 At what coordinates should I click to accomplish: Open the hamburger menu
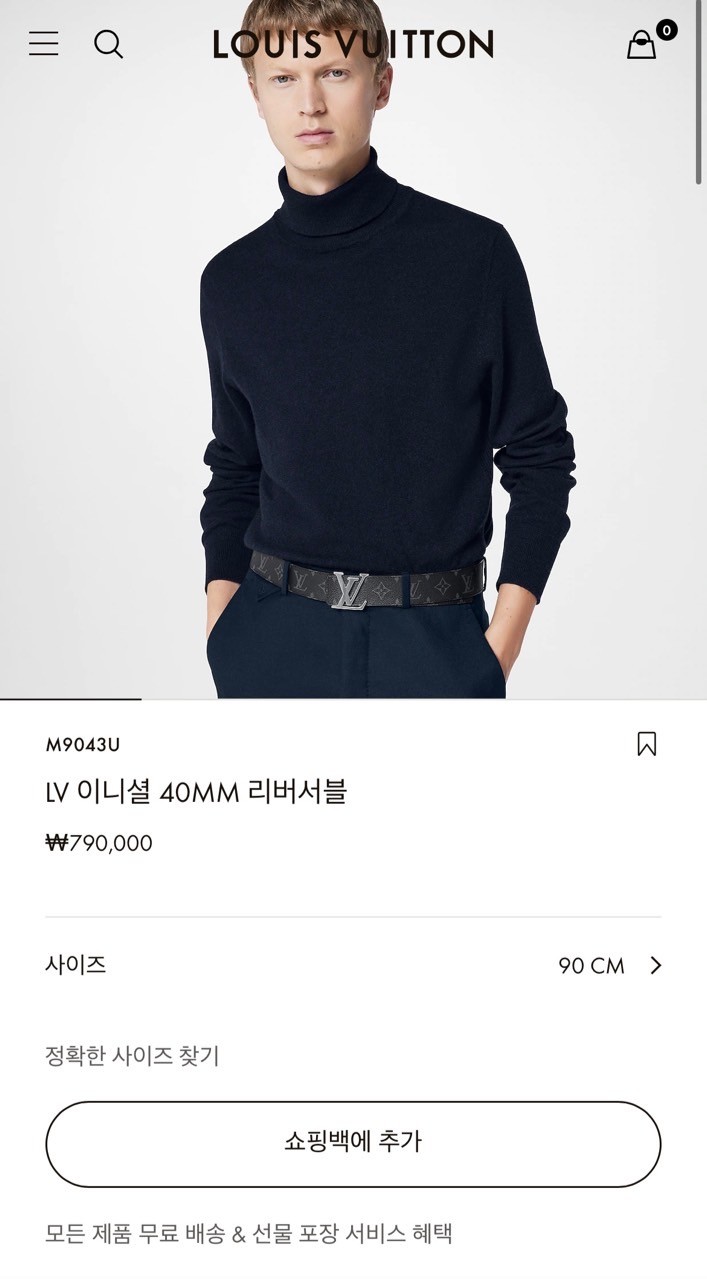[43, 44]
